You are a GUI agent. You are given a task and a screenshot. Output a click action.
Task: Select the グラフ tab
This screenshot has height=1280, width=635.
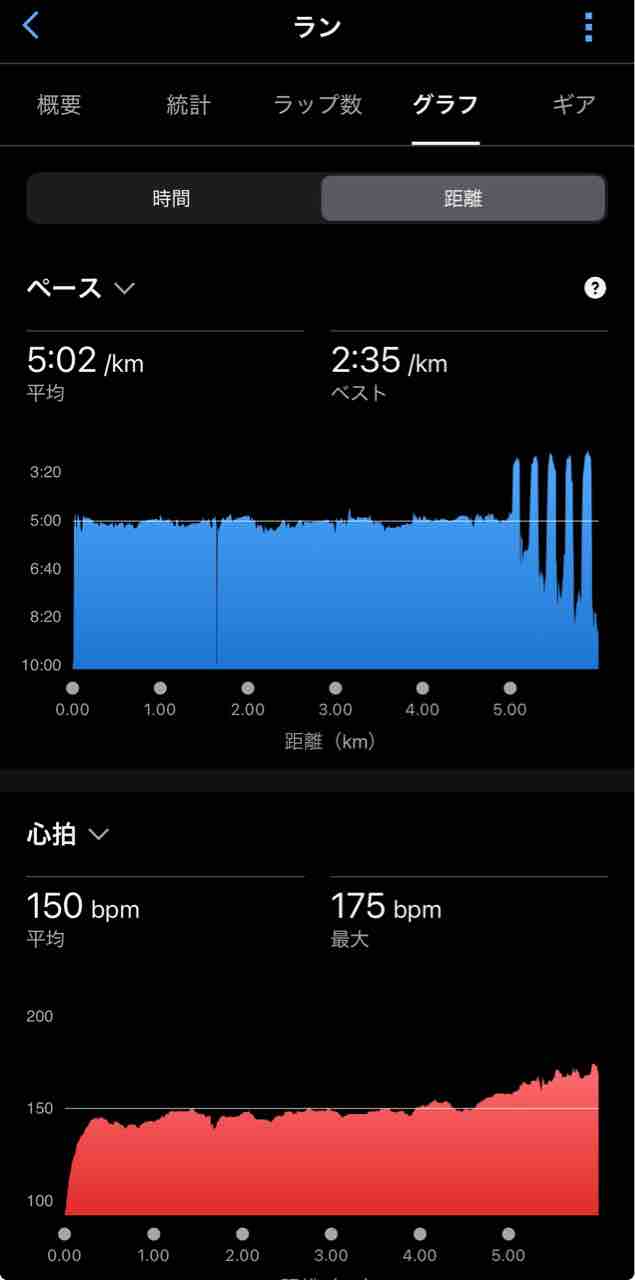point(445,105)
